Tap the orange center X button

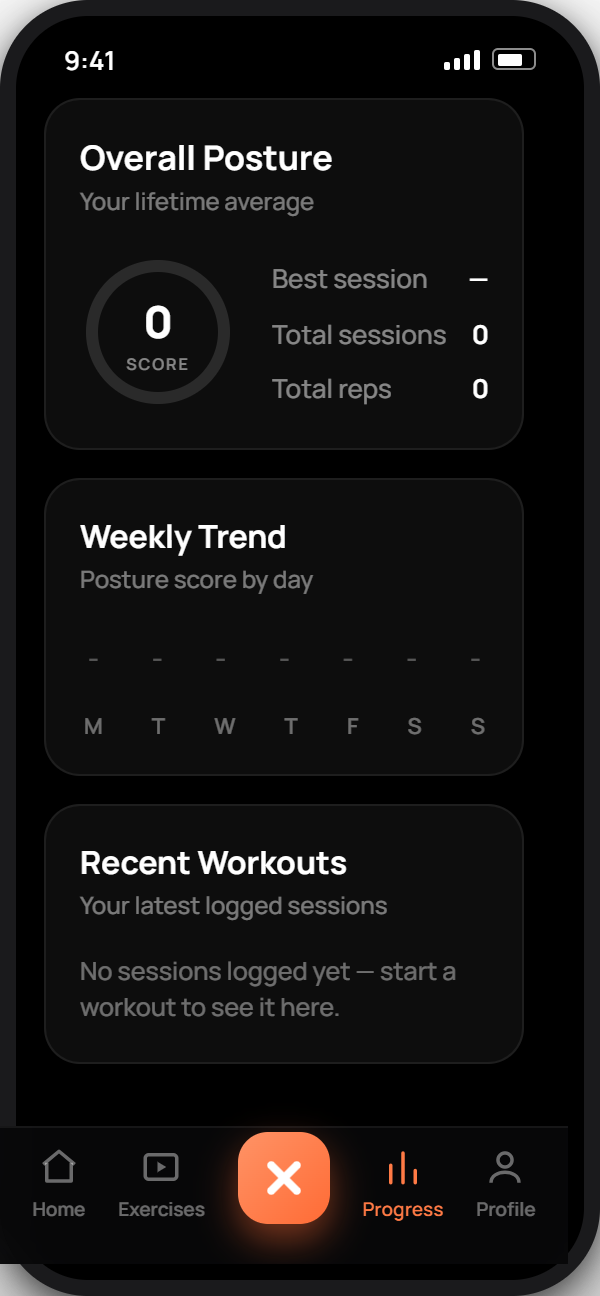[284, 1178]
